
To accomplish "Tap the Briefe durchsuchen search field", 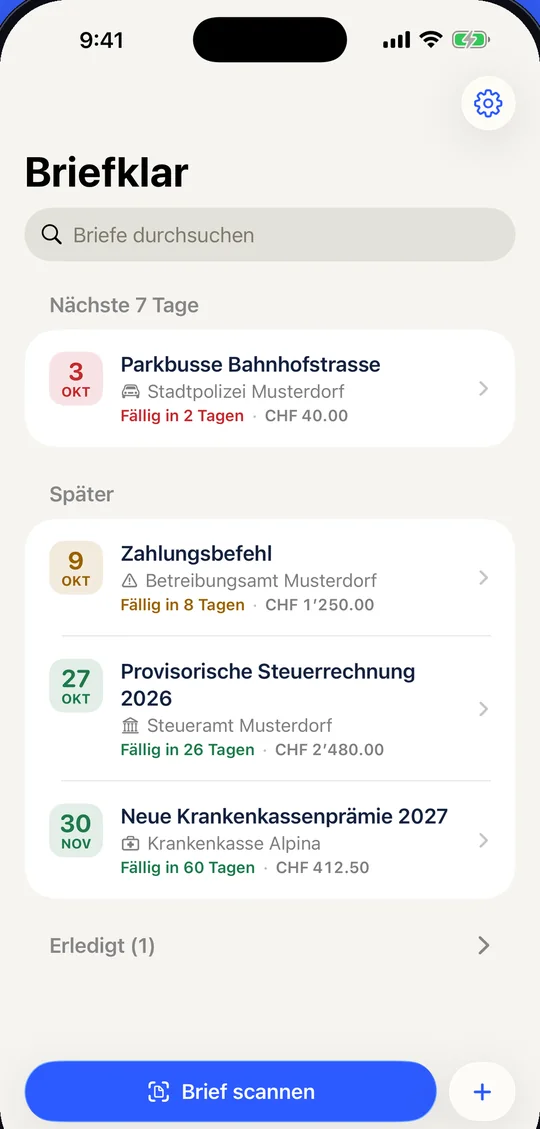I will coord(270,235).
